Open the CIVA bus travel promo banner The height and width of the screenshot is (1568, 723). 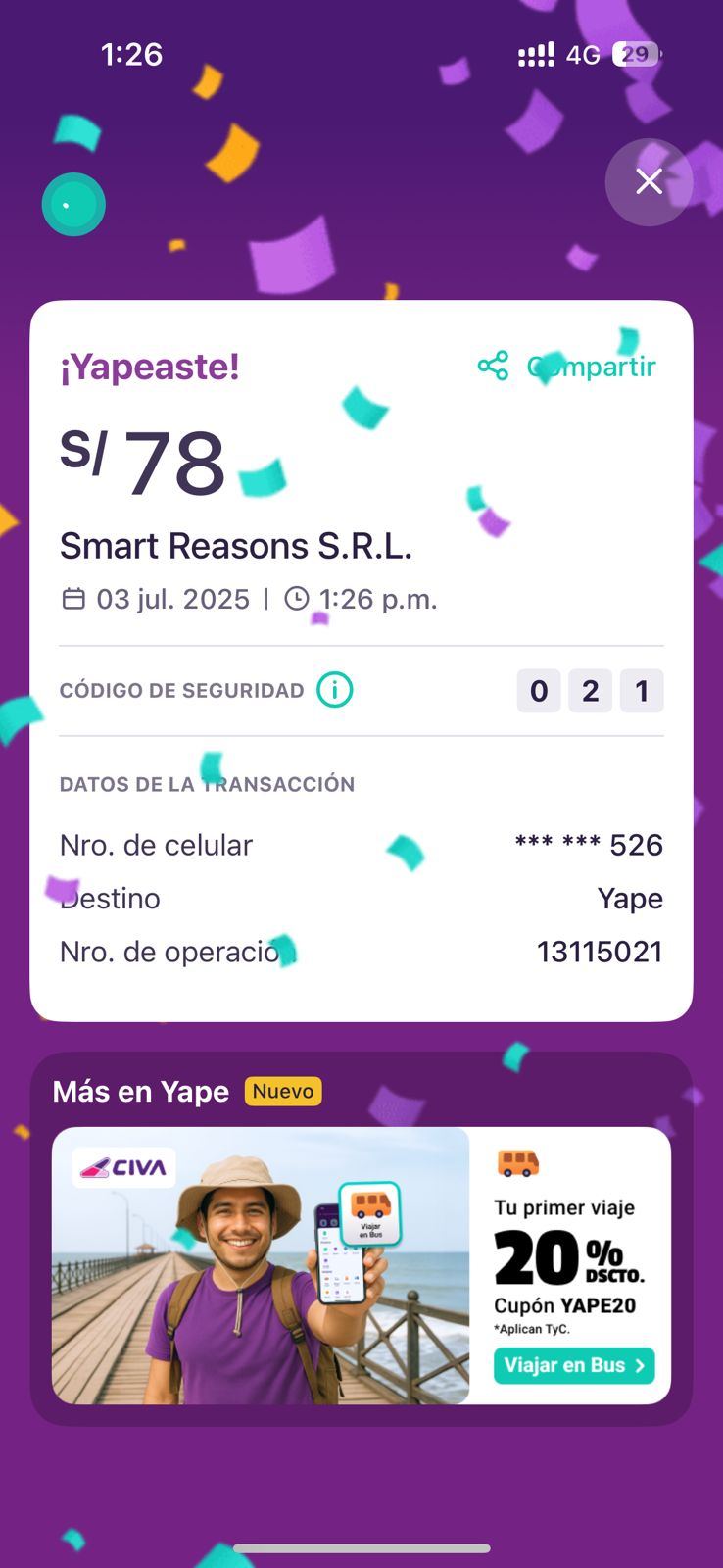tap(261, 1265)
